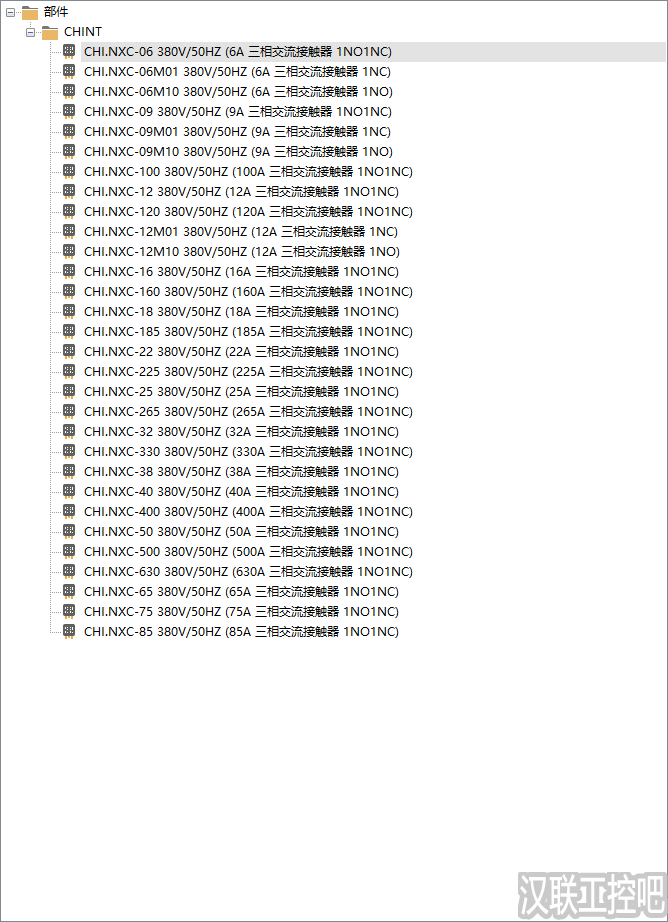Select the CHI.NXC-32 380V/50HZ entry
Viewport: 668px width, 922px height.
click(240, 432)
